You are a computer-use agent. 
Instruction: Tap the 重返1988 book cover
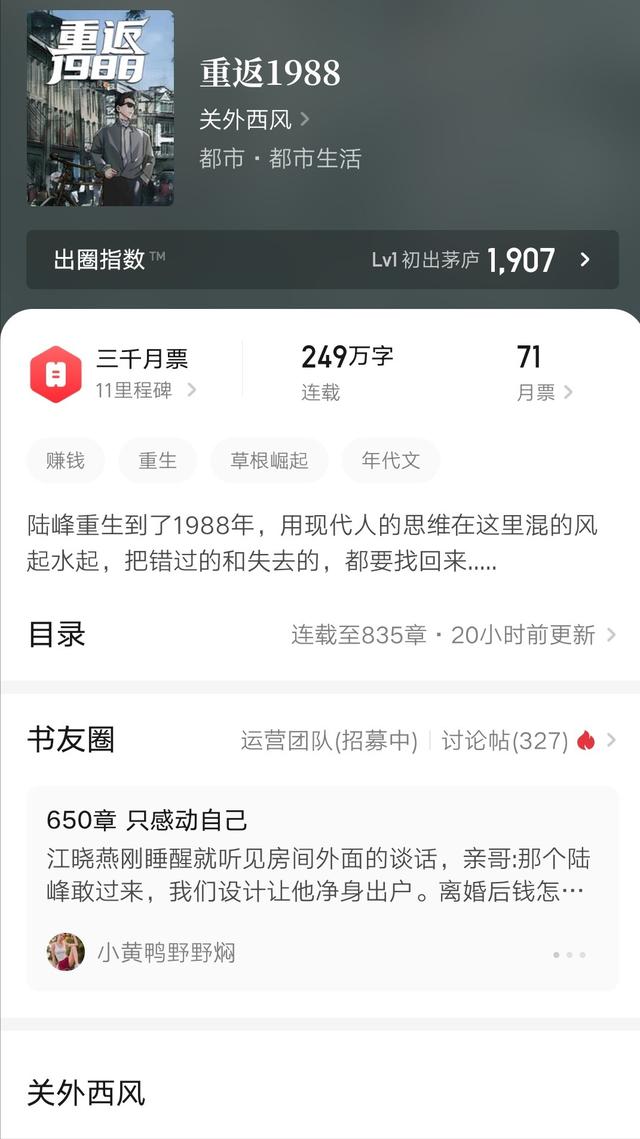(x=100, y=108)
